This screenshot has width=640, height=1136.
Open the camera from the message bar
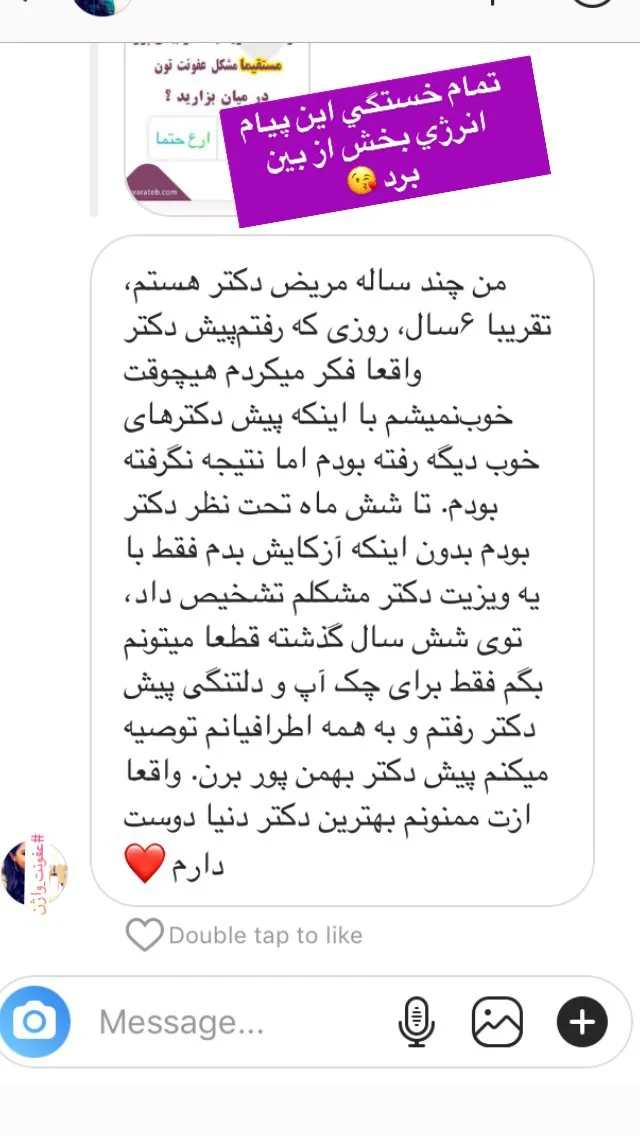pyautogui.click(x=35, y=1022)
